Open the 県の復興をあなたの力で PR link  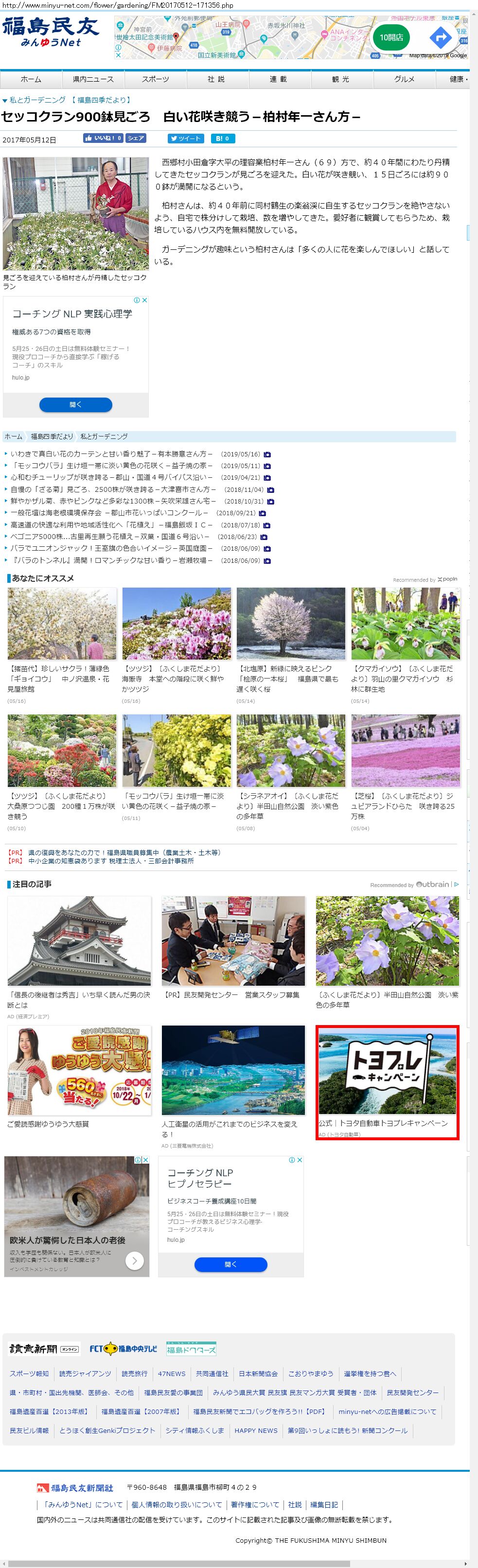124,853
